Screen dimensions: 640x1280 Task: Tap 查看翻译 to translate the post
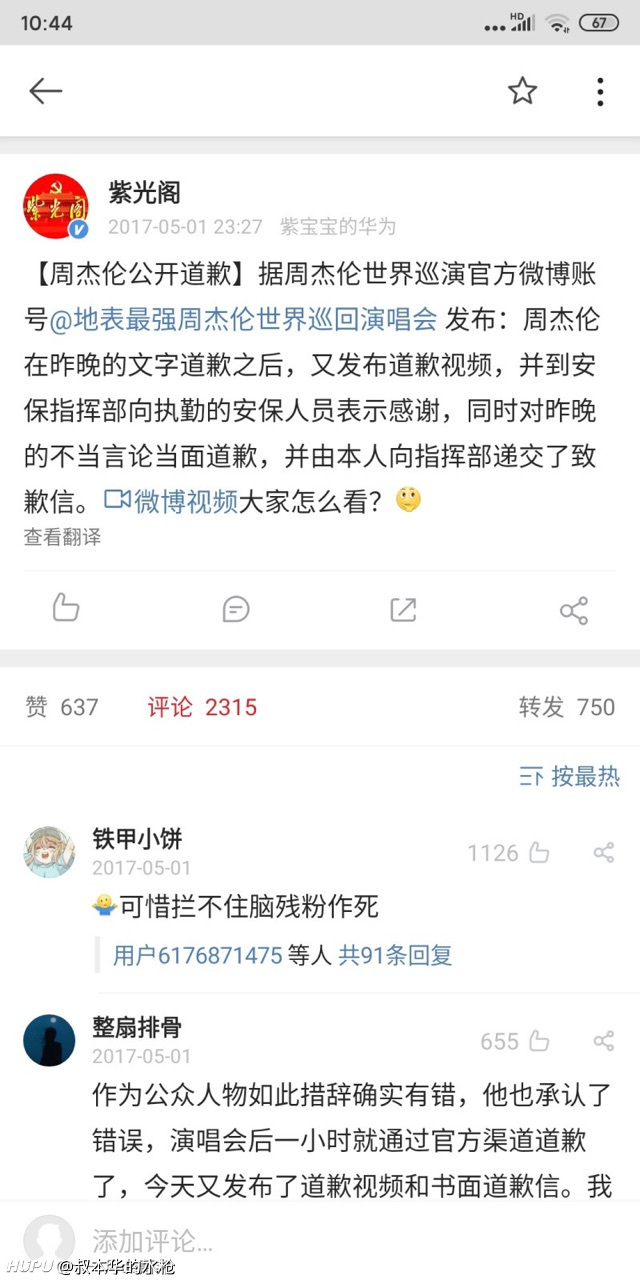click(x=62, y=537)
